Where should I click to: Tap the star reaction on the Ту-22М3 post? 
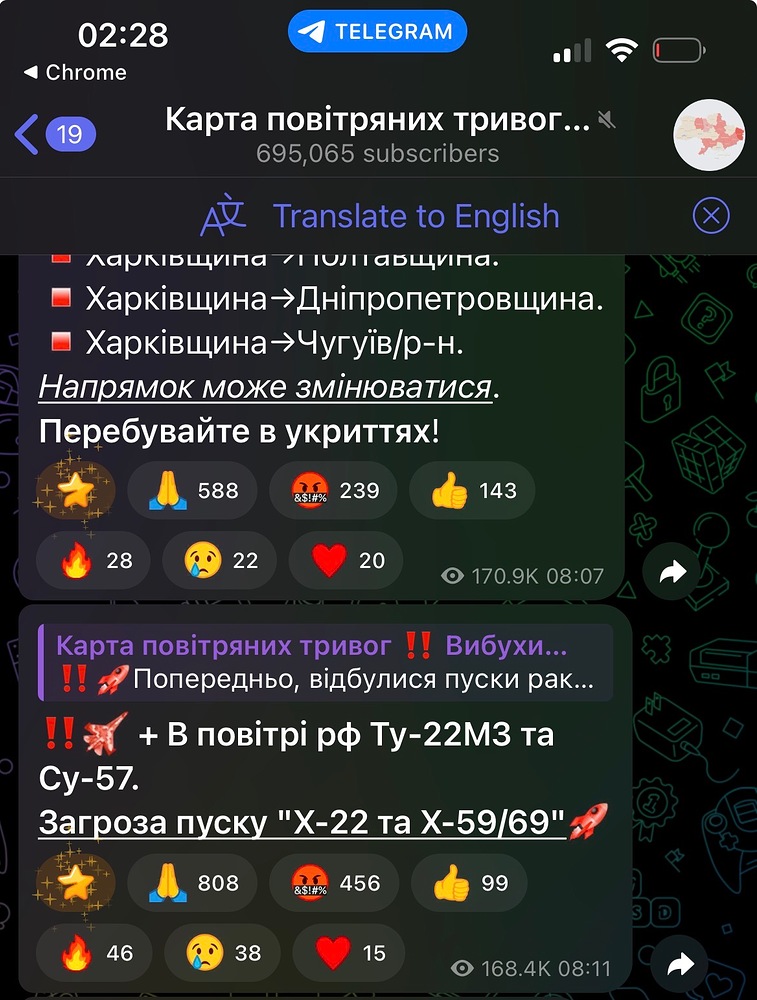click(75, 883)
